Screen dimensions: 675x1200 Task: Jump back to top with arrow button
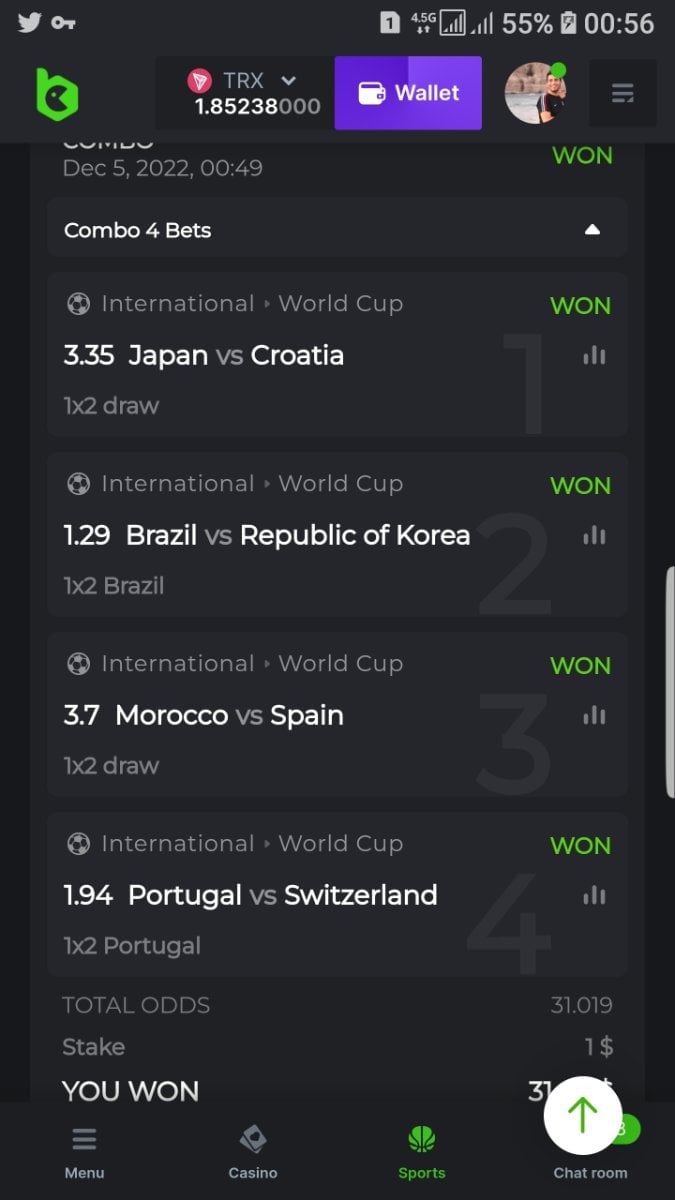[x=583, y=1115]
